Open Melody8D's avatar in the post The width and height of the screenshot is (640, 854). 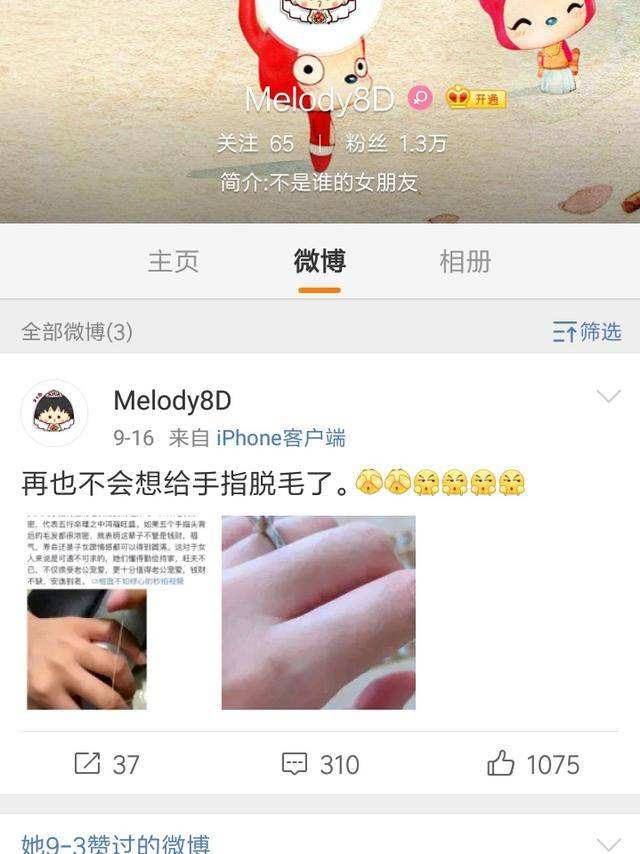pos(55,414)
